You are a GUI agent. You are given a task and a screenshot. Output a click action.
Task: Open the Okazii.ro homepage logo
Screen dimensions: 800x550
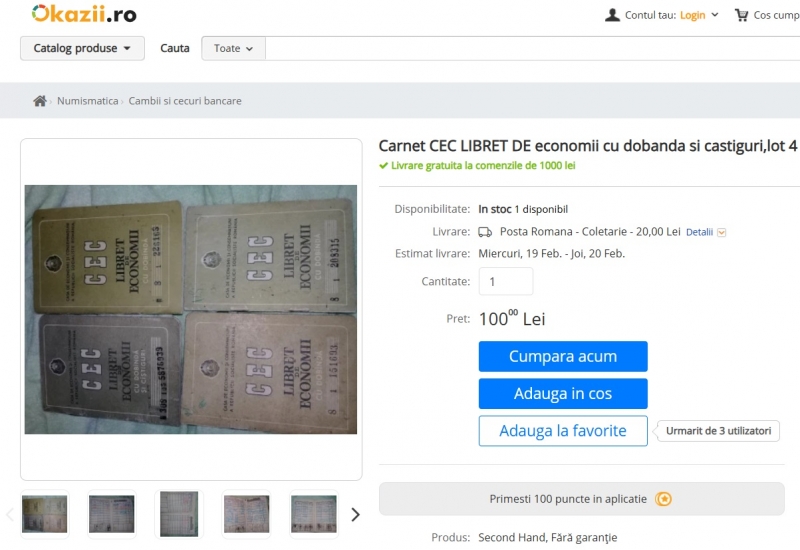[x=84, y=14]
